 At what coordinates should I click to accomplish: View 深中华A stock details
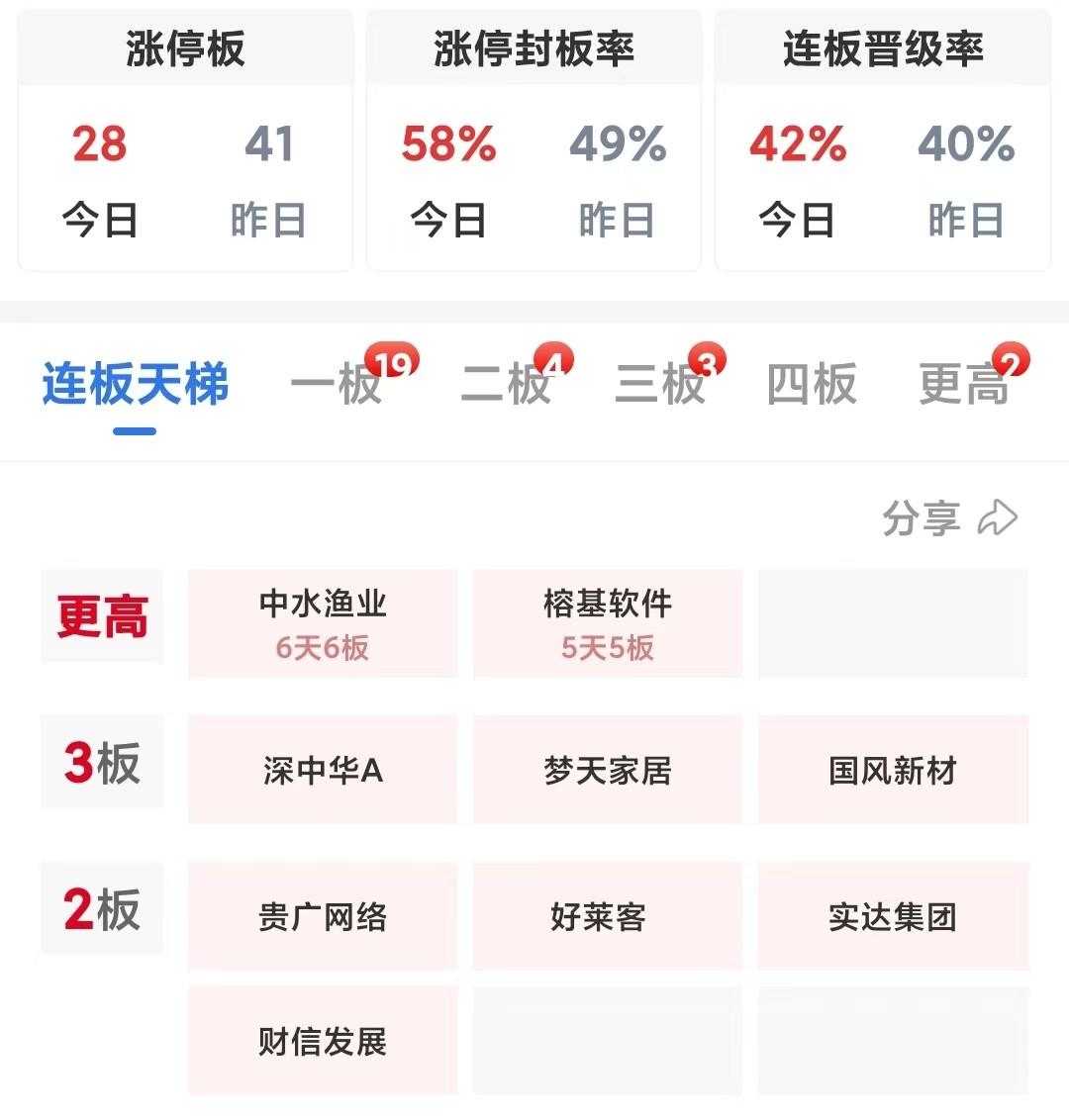point(323,770)
